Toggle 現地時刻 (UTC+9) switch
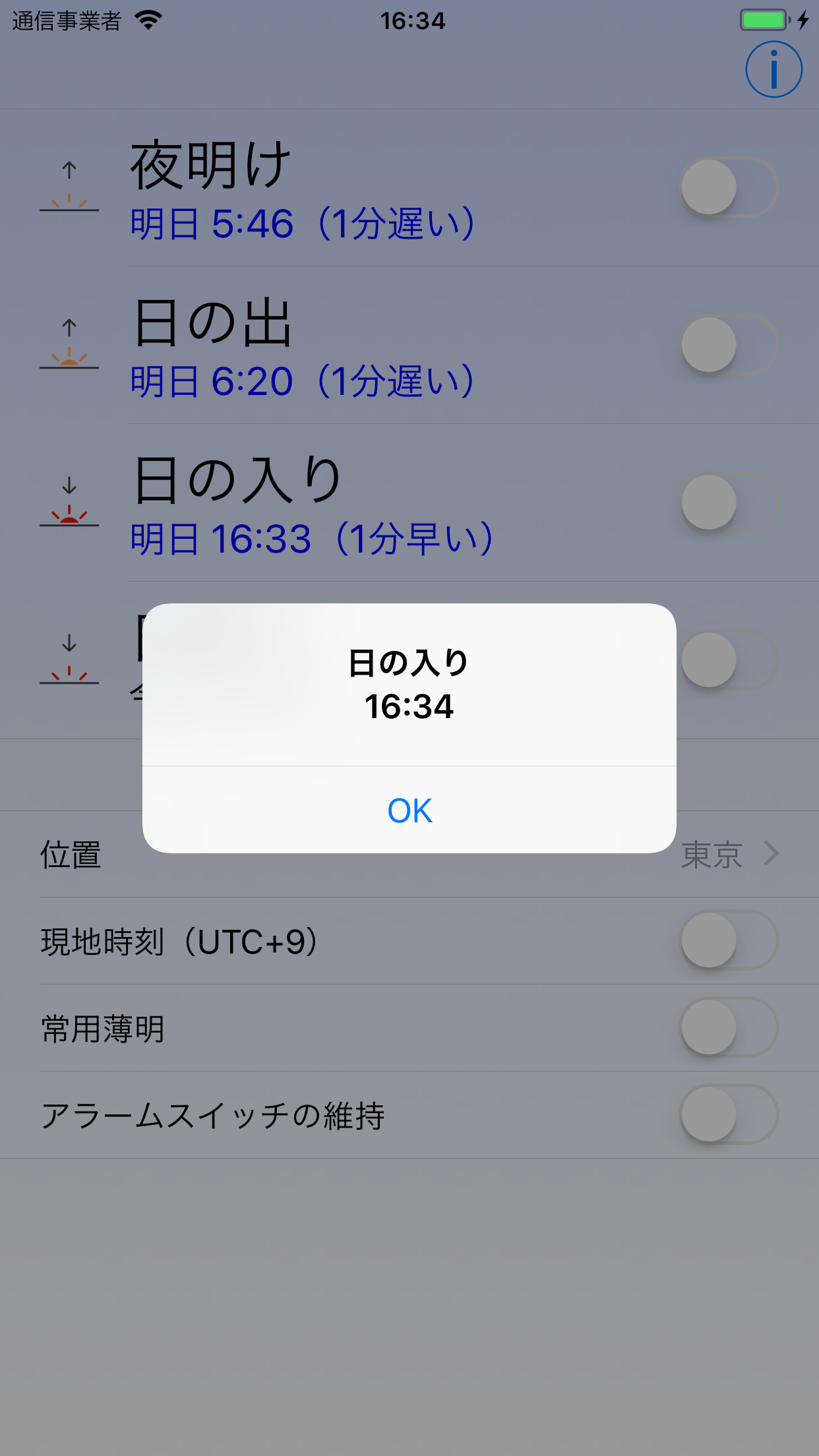This screenshot has height=1456, width=819. click(x=729, y=940)
